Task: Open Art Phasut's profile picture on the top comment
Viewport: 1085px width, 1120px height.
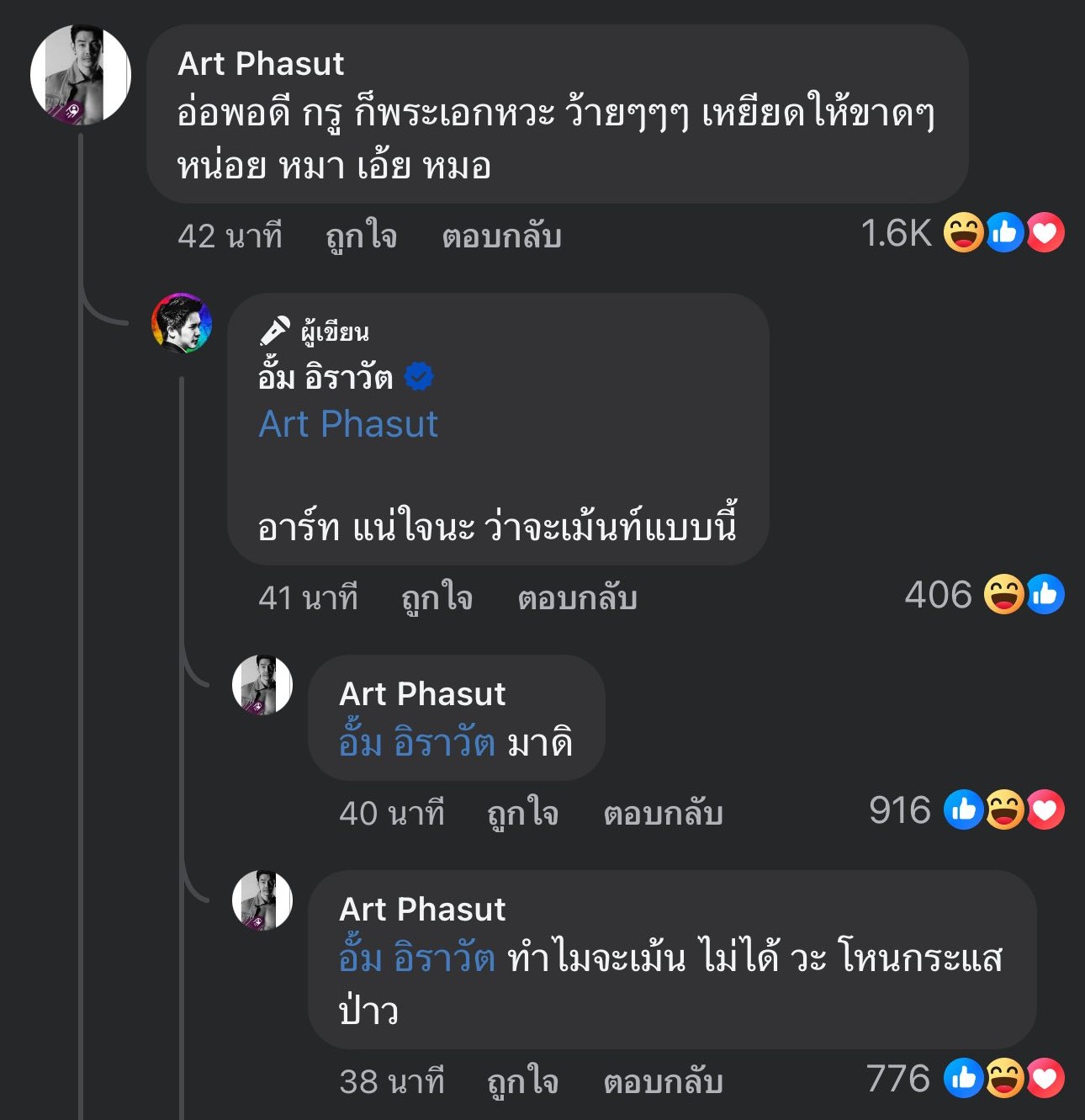Action: [x=81, y=75]
